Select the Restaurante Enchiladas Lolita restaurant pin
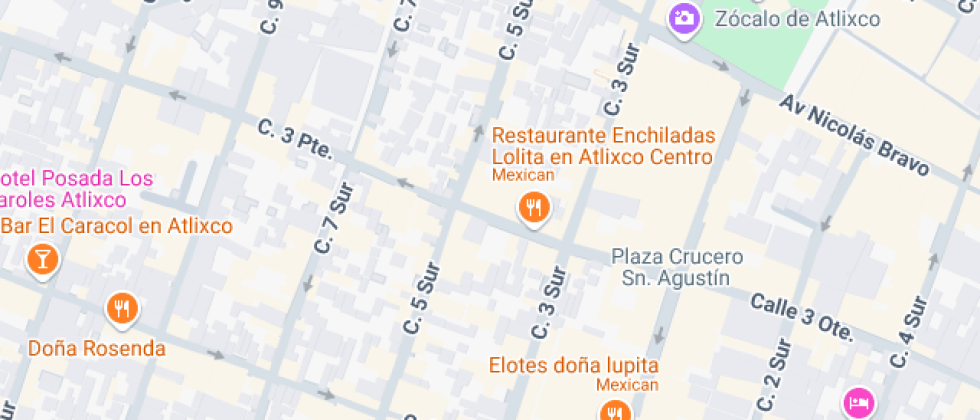980x420 pixels. click(534, 207)
